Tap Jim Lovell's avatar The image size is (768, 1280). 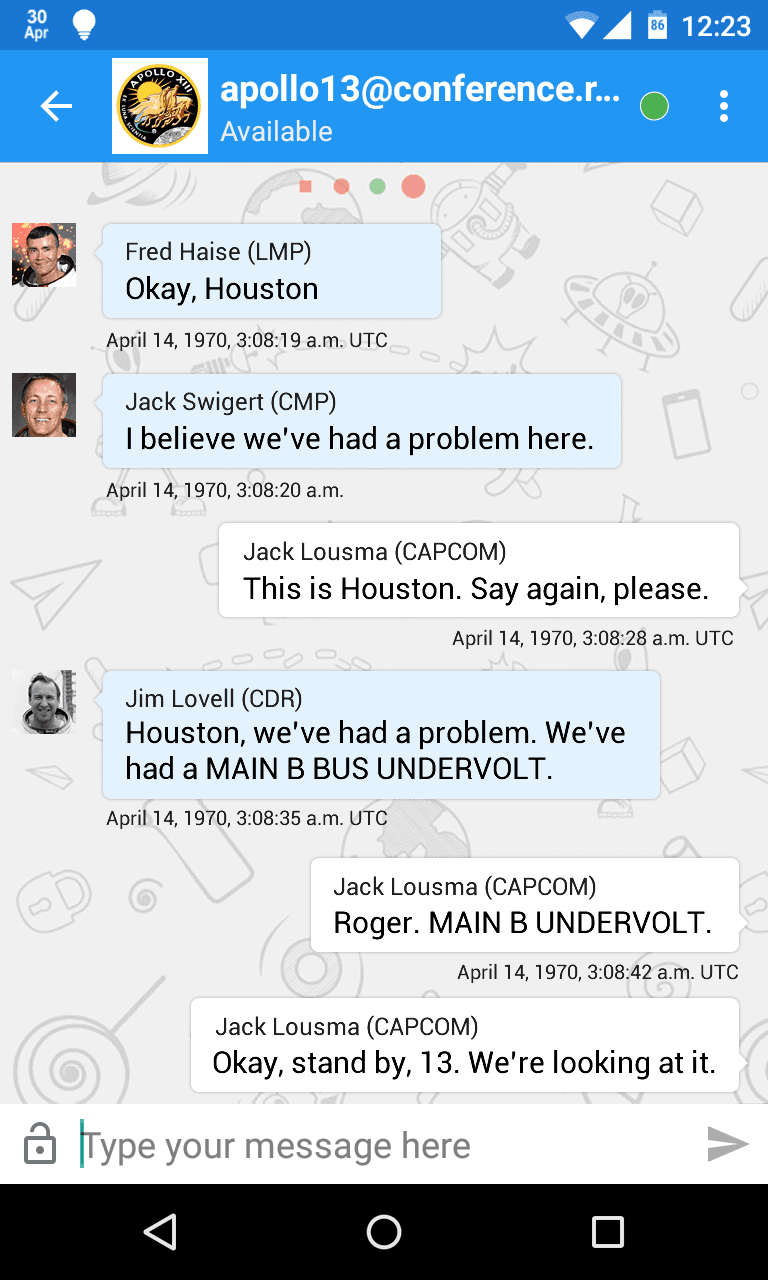pos(44,702)
